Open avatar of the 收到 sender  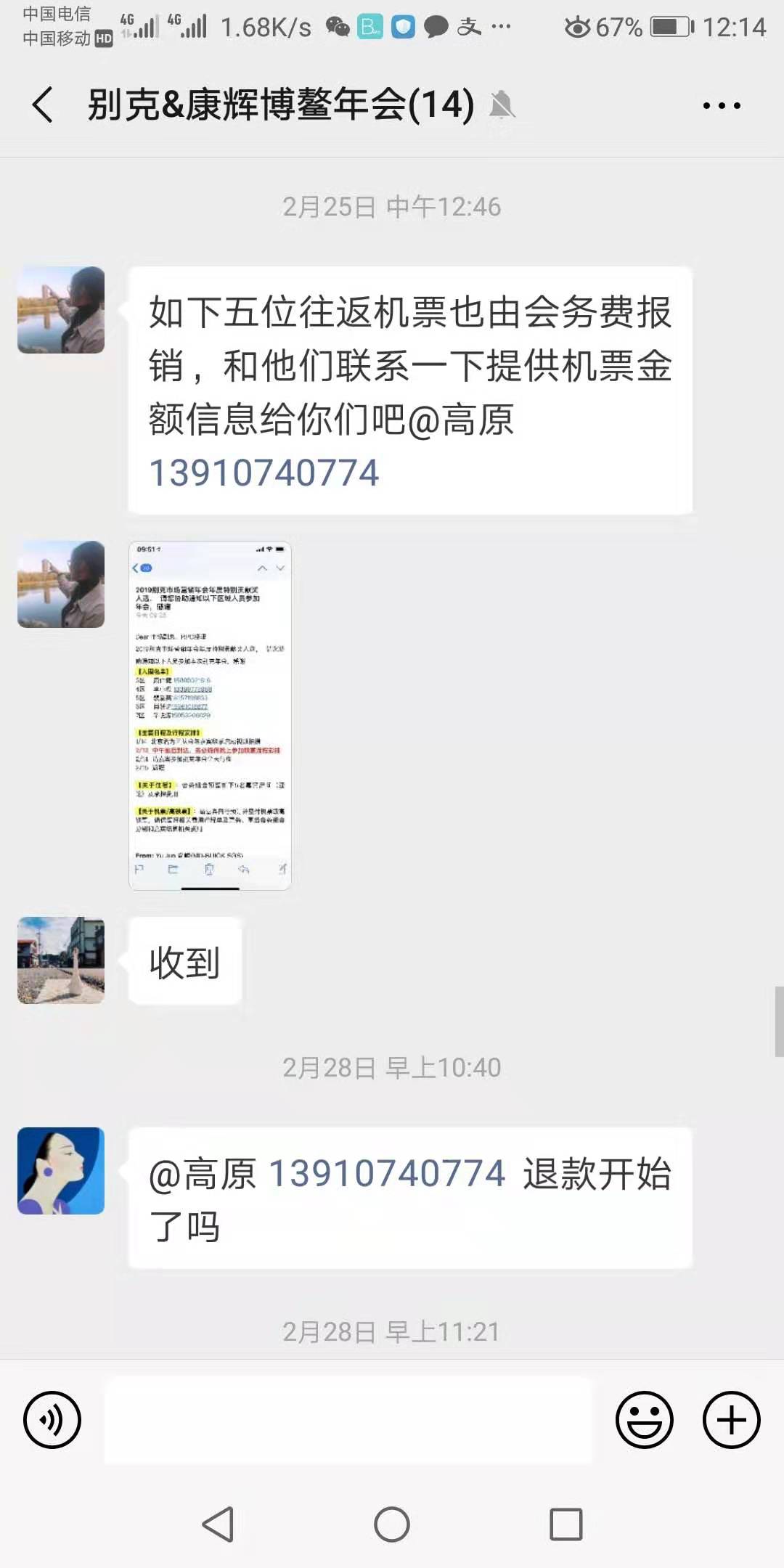[x=61, y=960]
